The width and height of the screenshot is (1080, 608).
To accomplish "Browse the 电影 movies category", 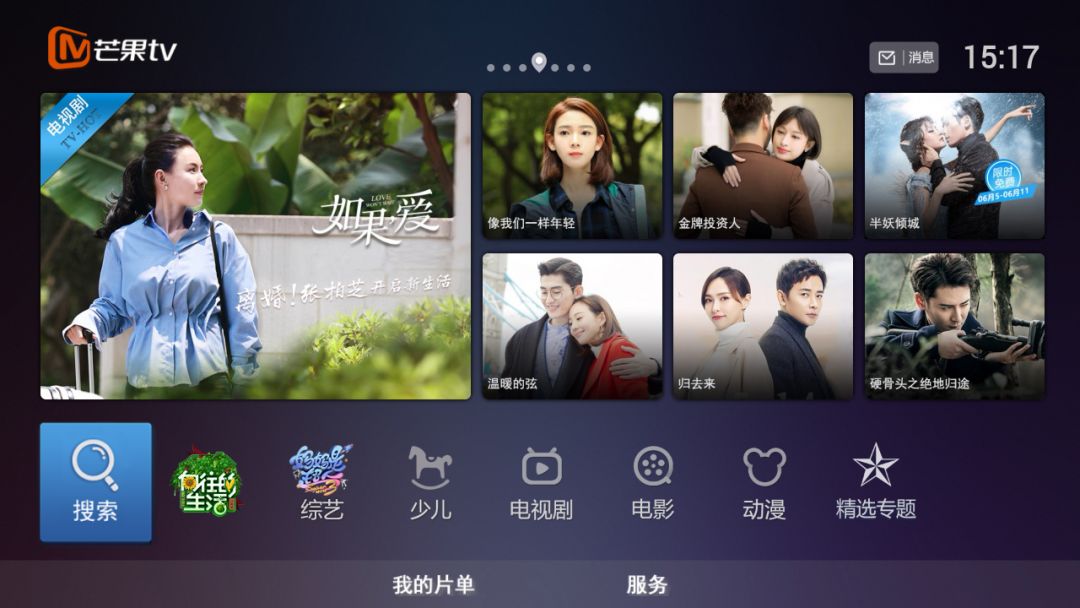I will click(x=652, y=483).
